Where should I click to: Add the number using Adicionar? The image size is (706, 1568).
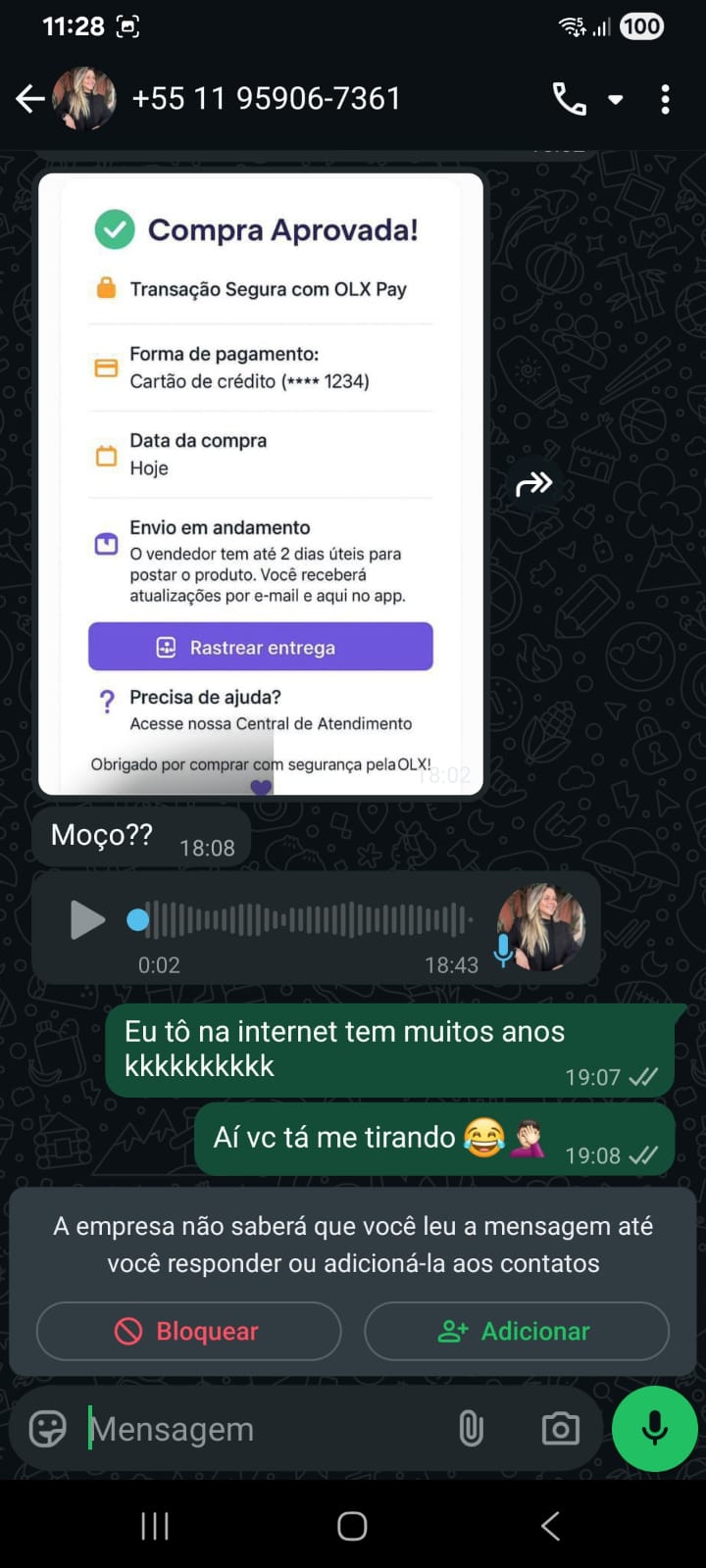[x=517, y=1331]
